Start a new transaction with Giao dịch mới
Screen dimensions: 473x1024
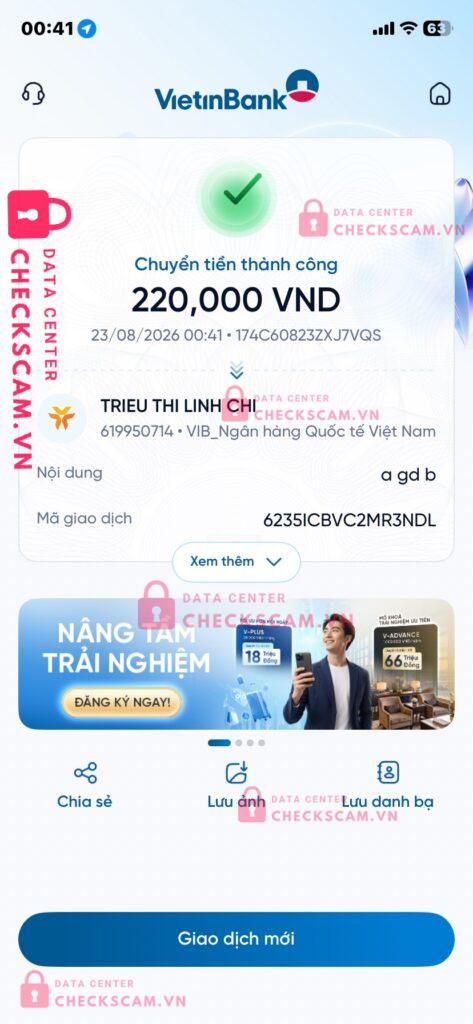pos(236,939)
